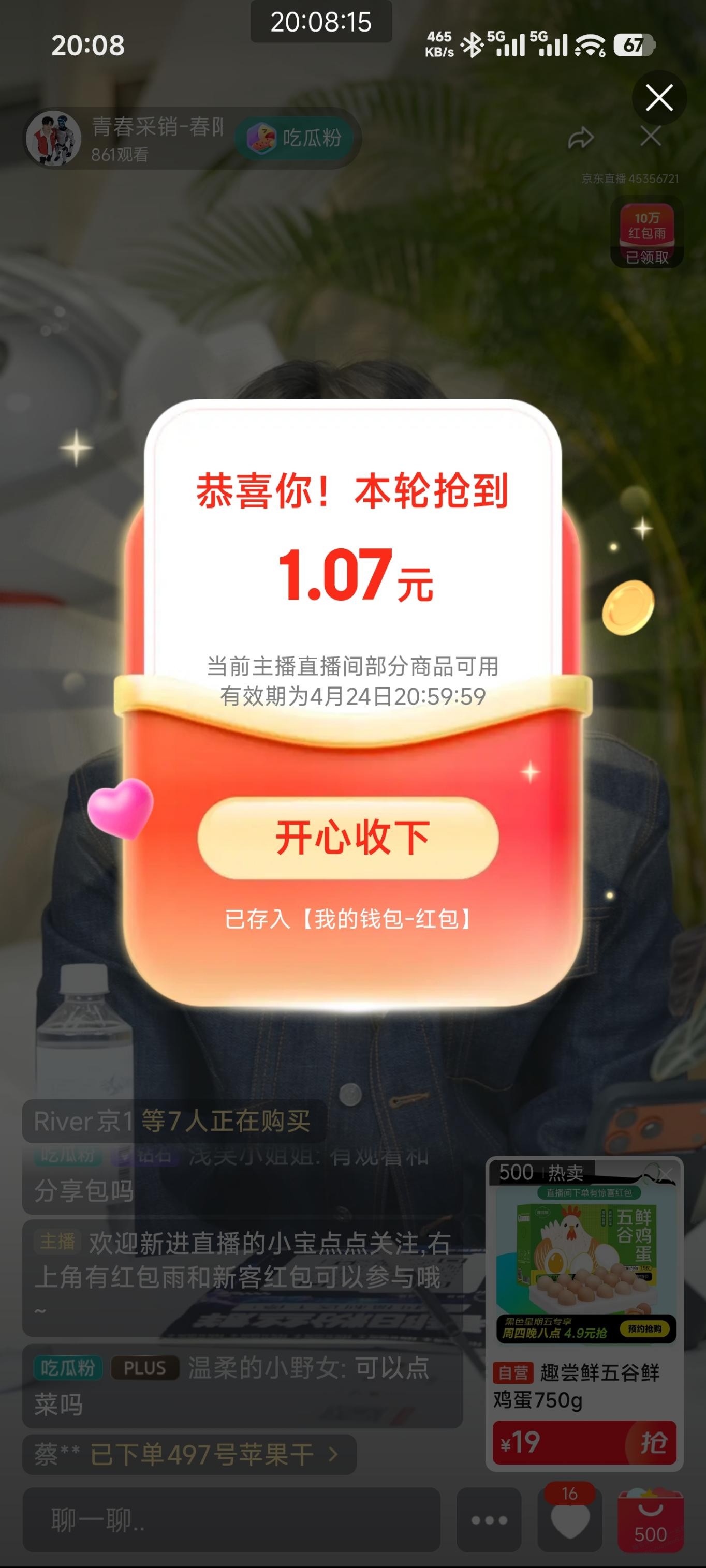This screenshot has width=706, height=1568.
Task: Open the three-dot more options button
Action: pos(489,1520)
